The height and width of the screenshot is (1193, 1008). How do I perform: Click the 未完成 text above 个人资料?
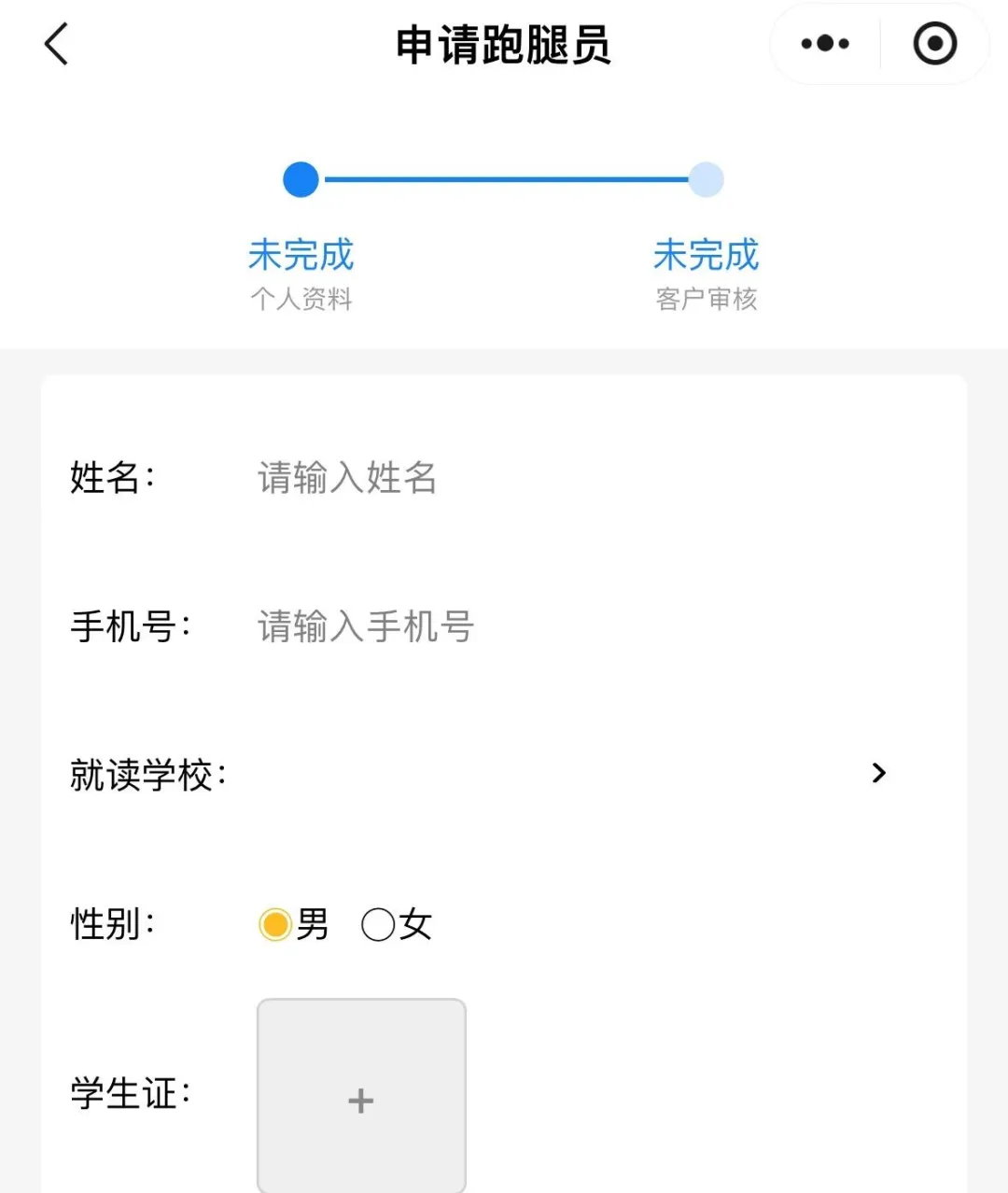coord(301,254)
